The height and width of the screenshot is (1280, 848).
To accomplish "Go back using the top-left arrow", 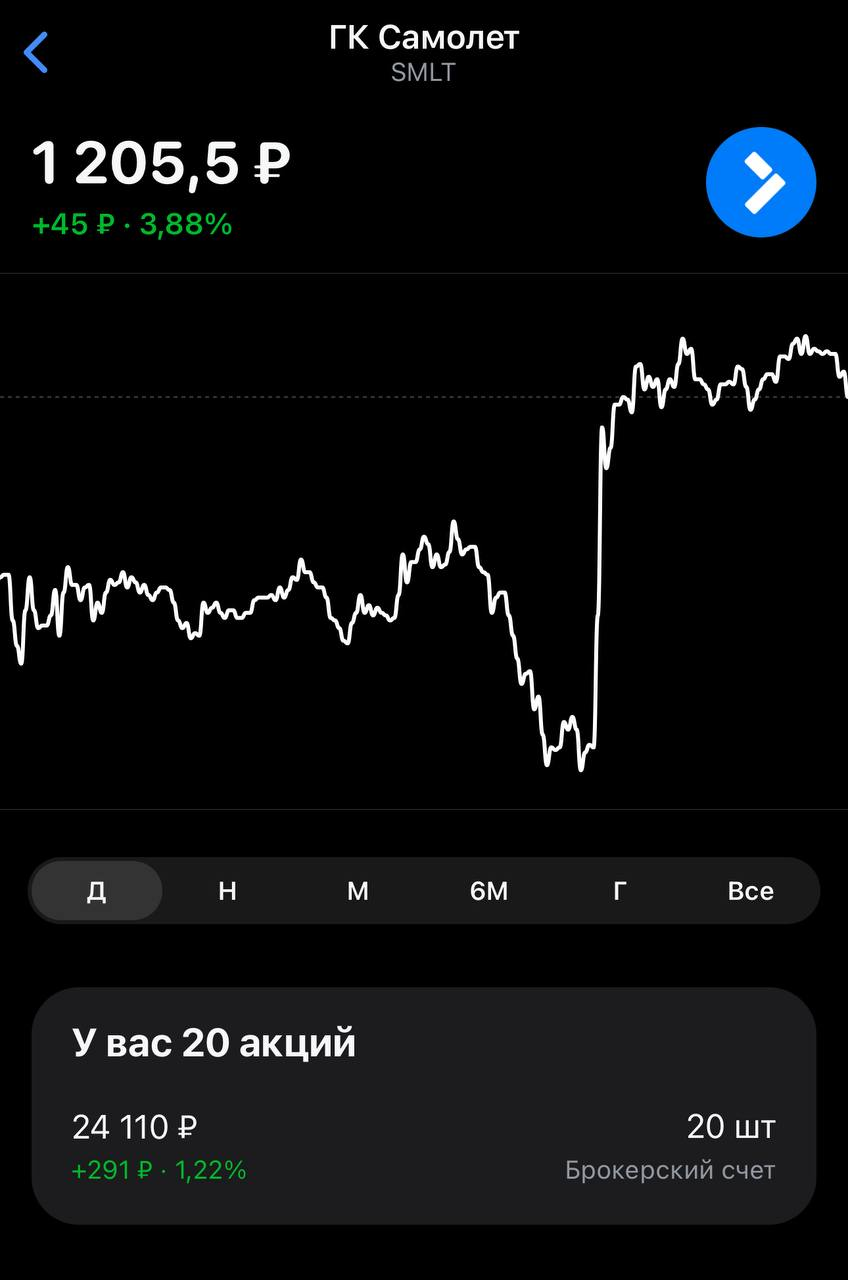I will (37, 53).
